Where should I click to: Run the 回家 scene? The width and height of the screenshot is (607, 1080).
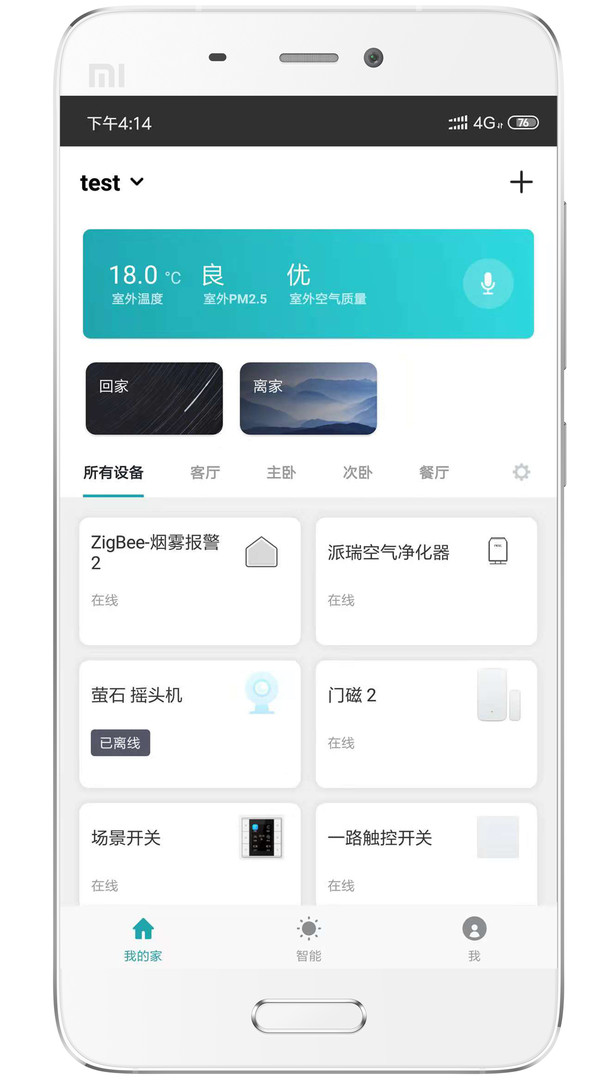click(x=154, y=398)
